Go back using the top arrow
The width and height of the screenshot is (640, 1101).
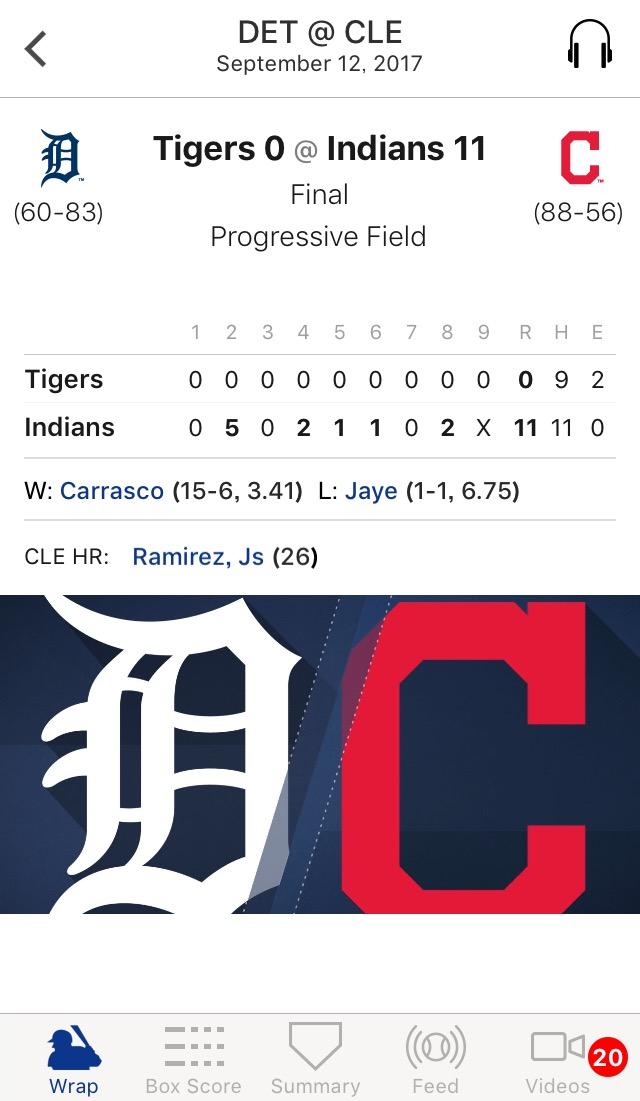(36, 48)
